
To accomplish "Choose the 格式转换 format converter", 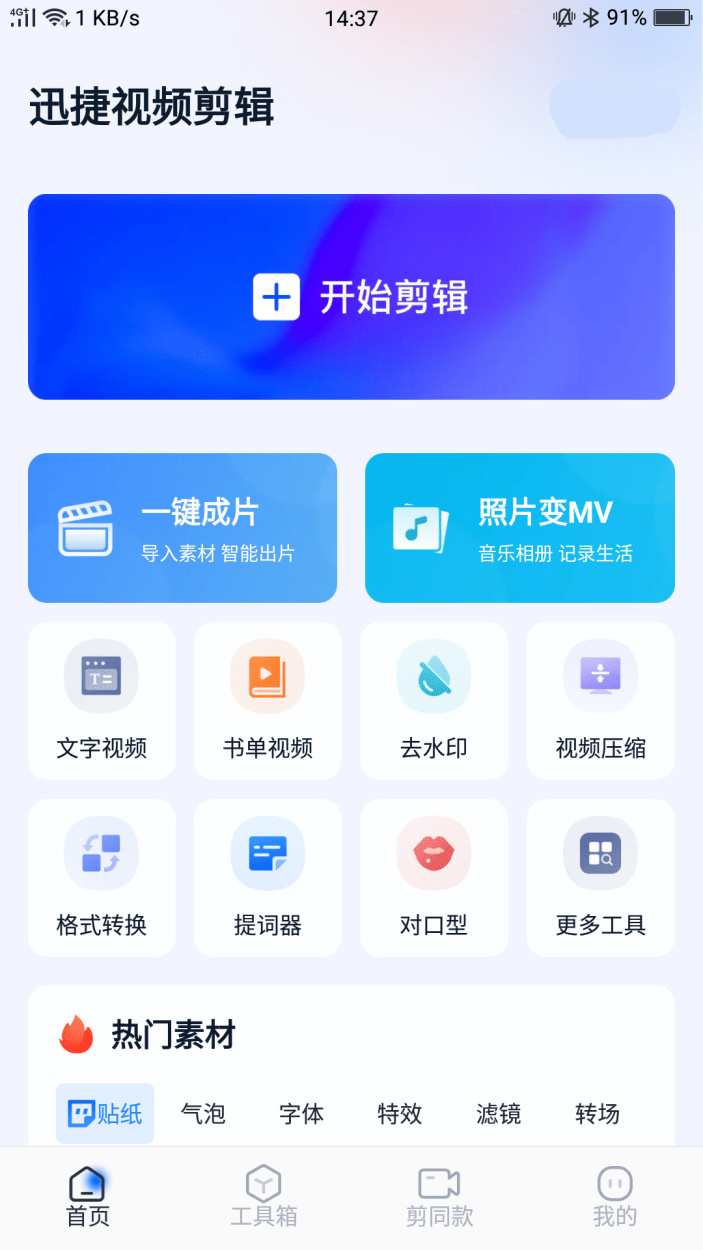I will click(101, 878).
